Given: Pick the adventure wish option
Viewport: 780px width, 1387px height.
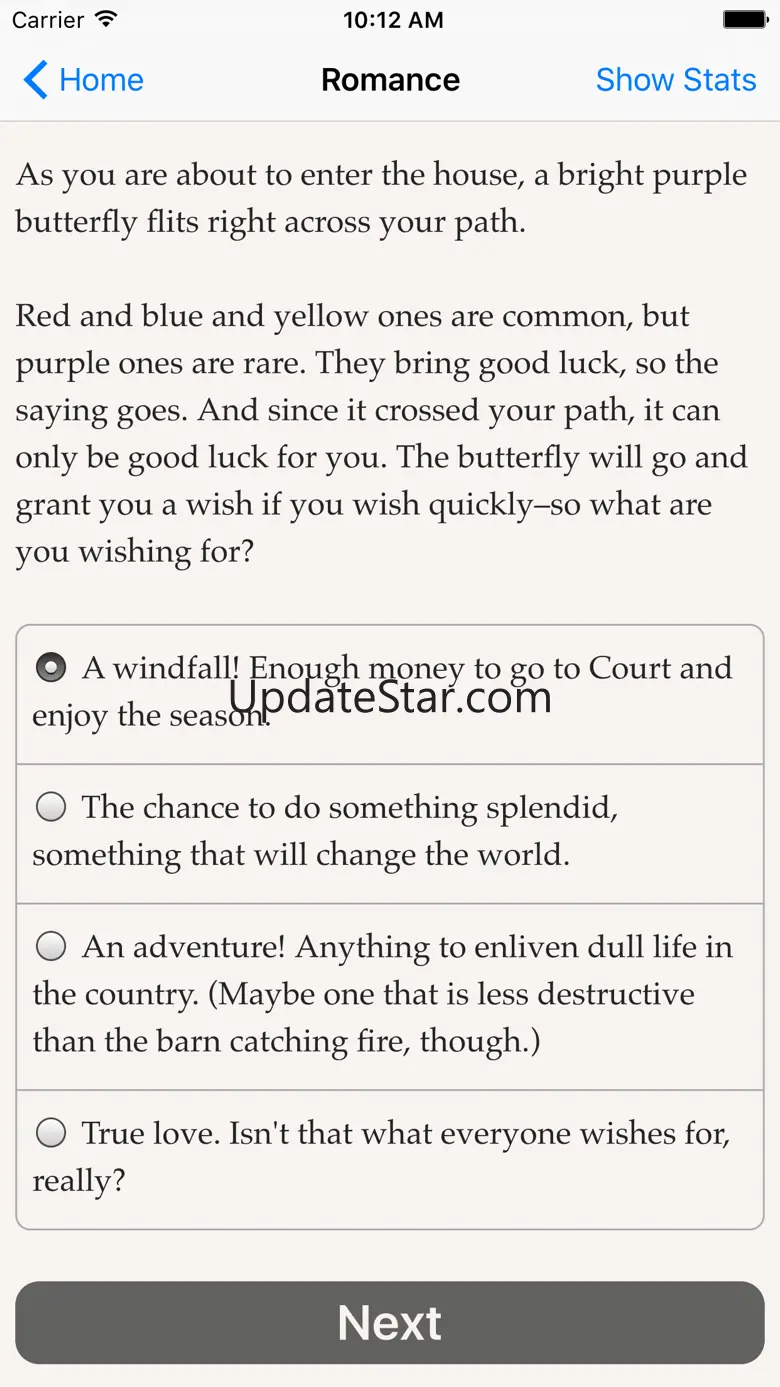Looking at the screenshot, I should [x=51, y=946].
